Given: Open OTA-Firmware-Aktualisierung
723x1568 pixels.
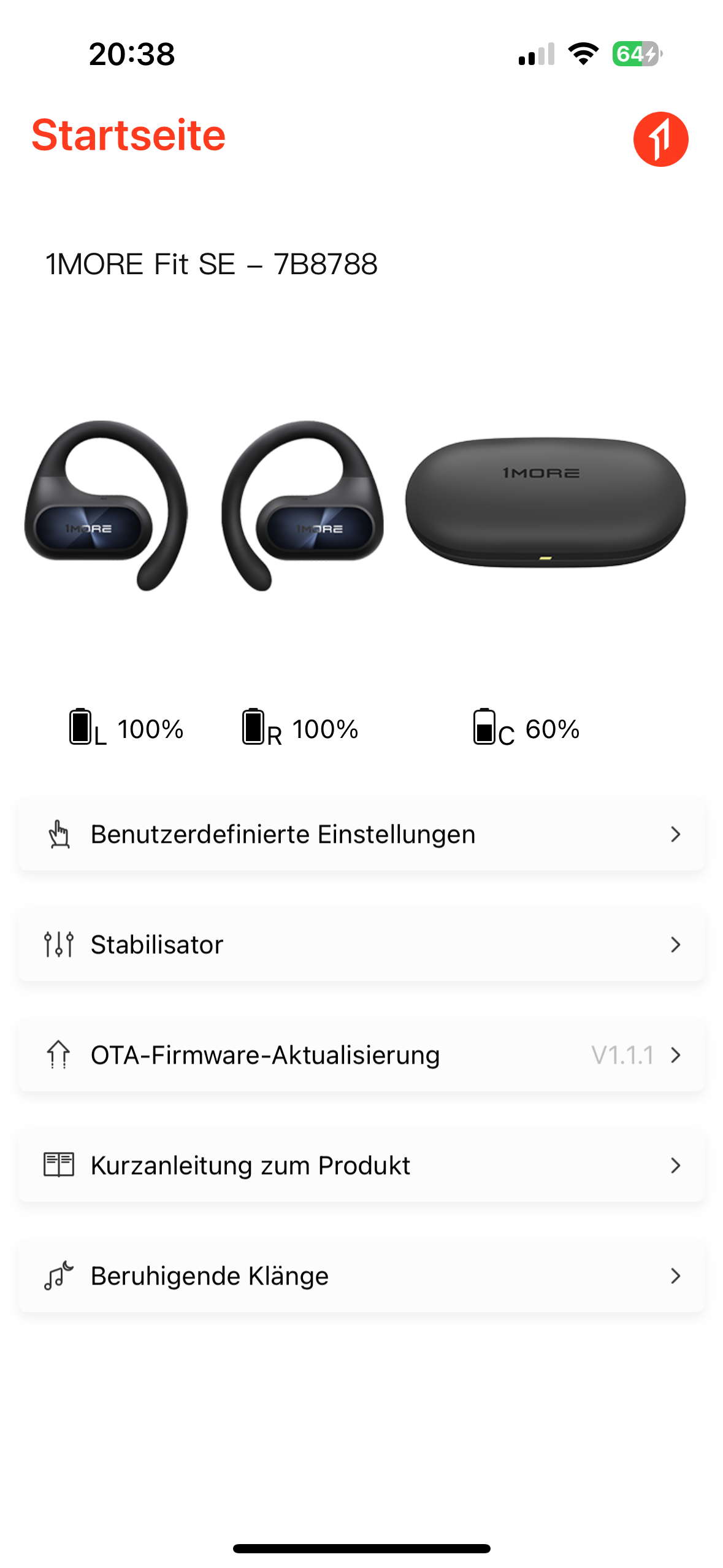Looking at the screenshot, I should pos(361,1055).
